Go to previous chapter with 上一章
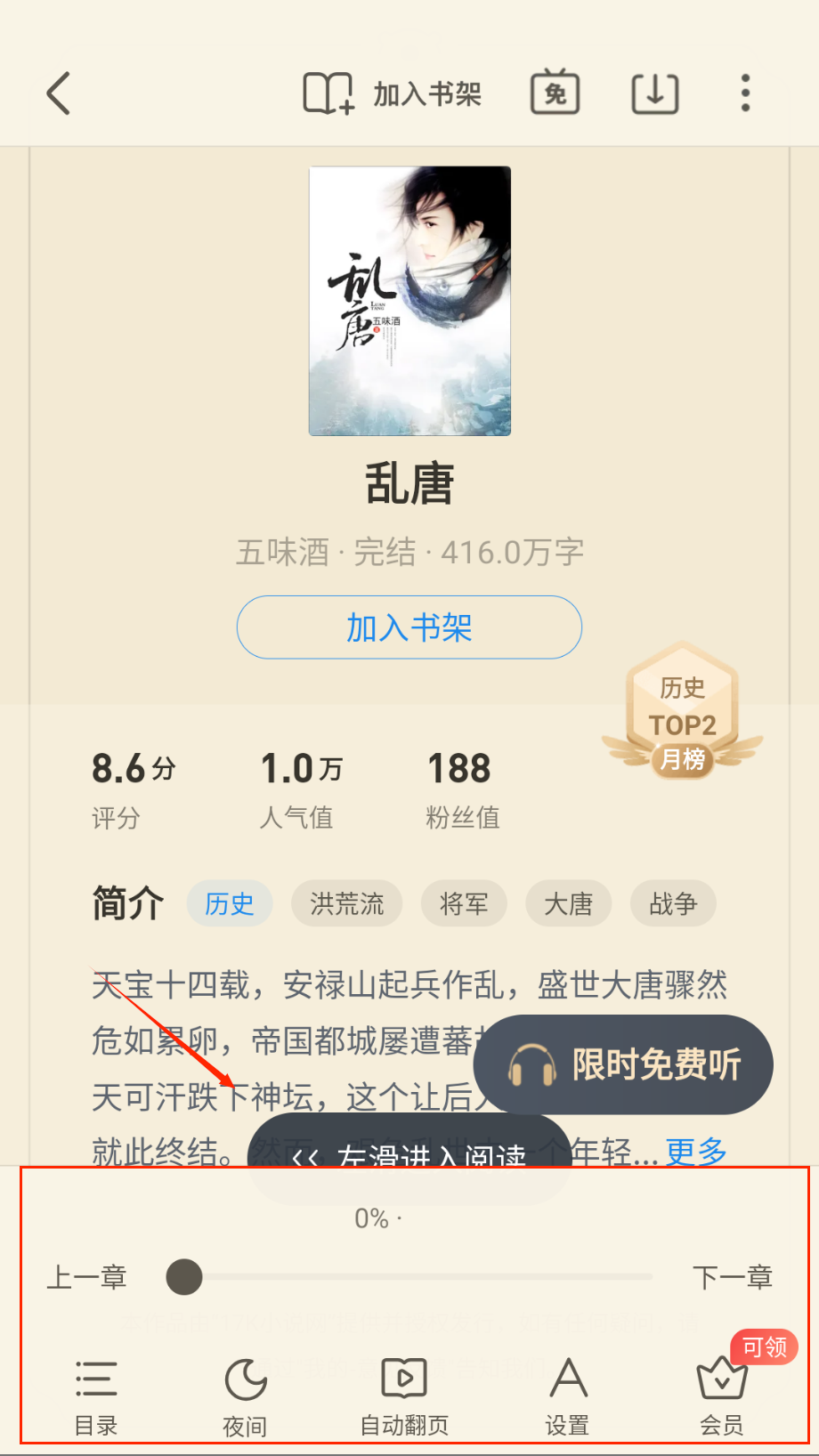819x1456 pixels. 86,1277
